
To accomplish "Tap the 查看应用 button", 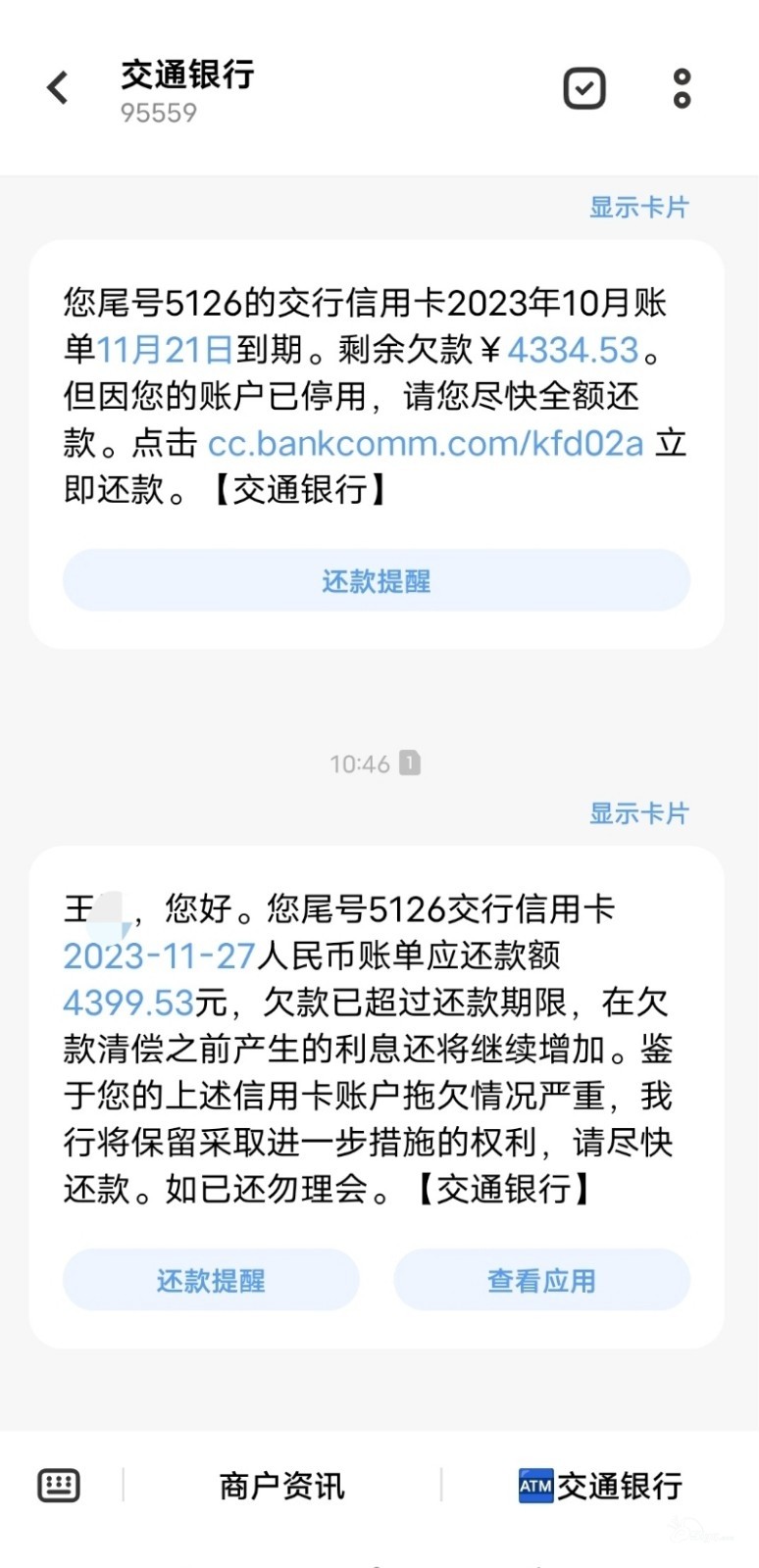I will 541,1280.
